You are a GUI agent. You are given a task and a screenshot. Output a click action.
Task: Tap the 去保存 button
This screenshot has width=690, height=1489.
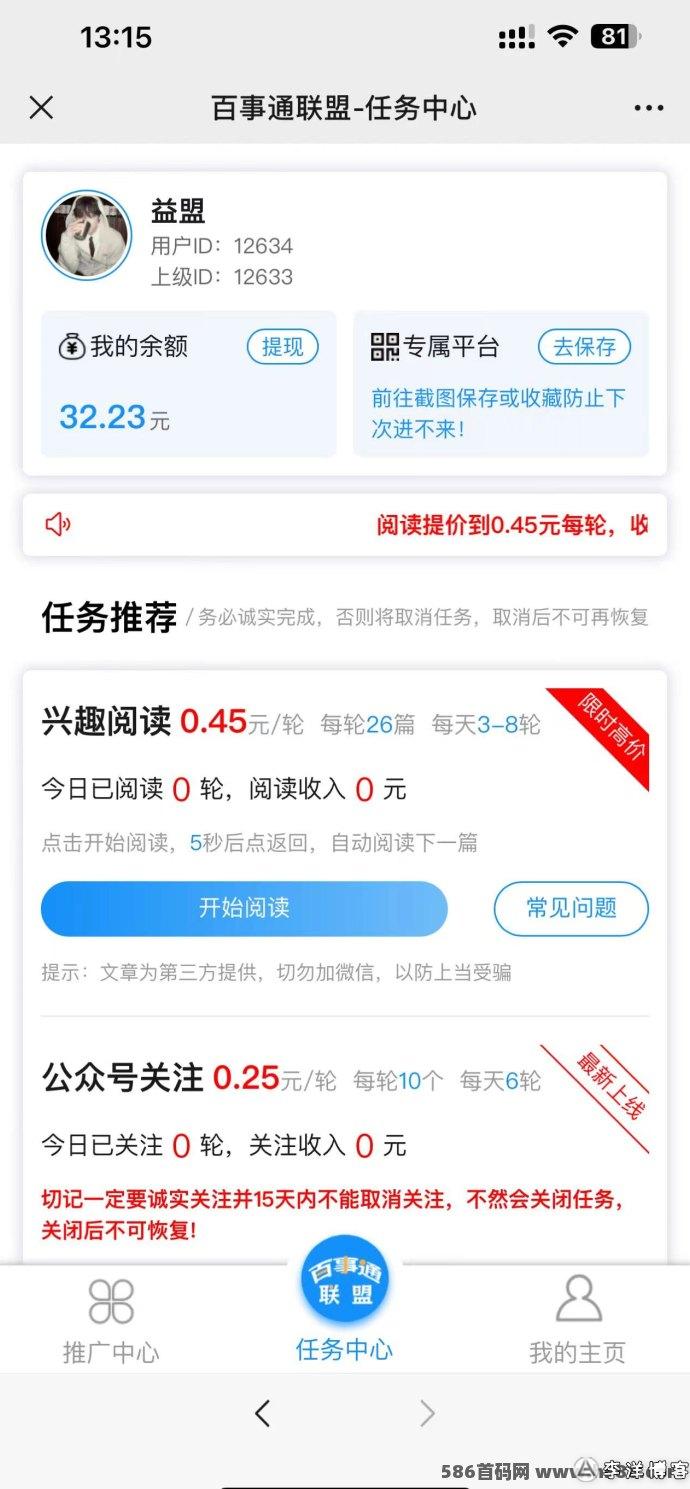[585, 347]
